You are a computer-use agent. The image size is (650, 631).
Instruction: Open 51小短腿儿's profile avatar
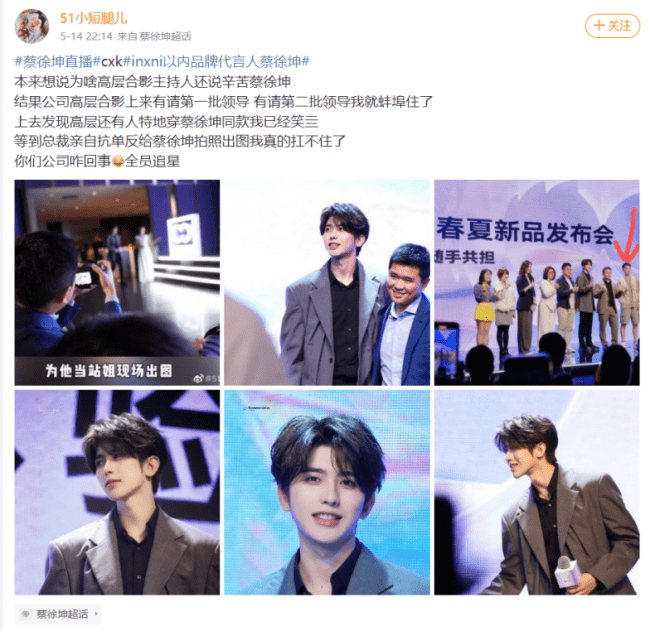click(x=32, y=25)
